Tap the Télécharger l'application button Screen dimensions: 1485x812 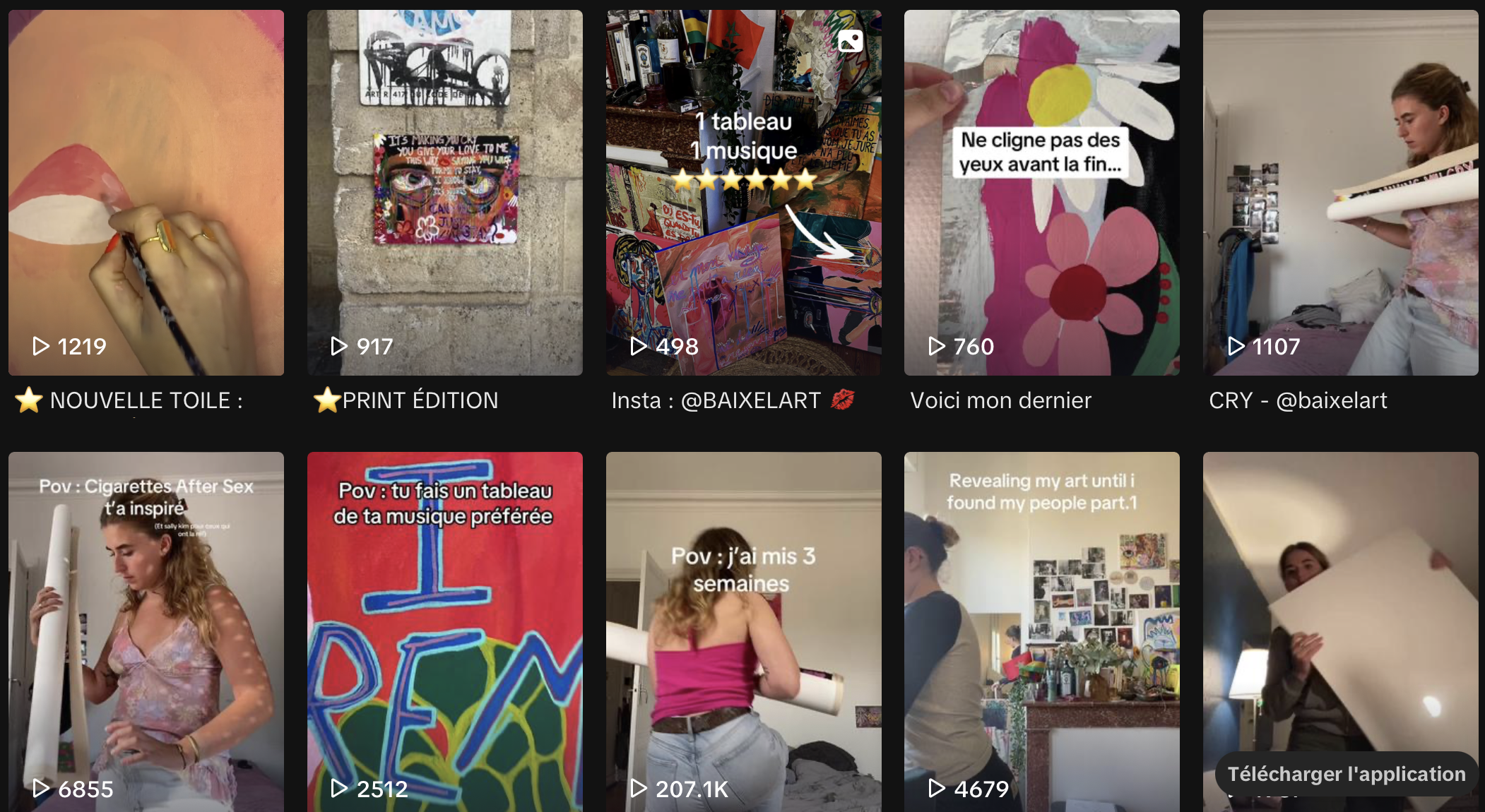1346,774
